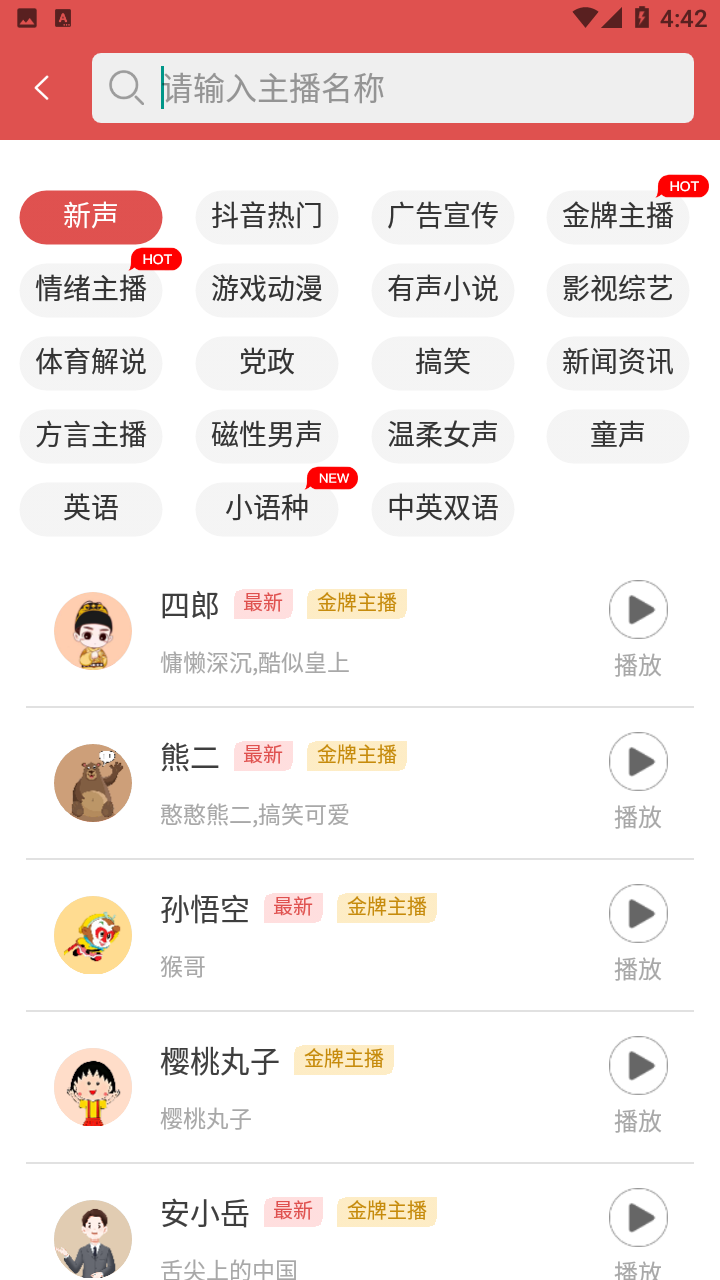
Task: Tap the 小语种 category chip
Action: [267, 508]
